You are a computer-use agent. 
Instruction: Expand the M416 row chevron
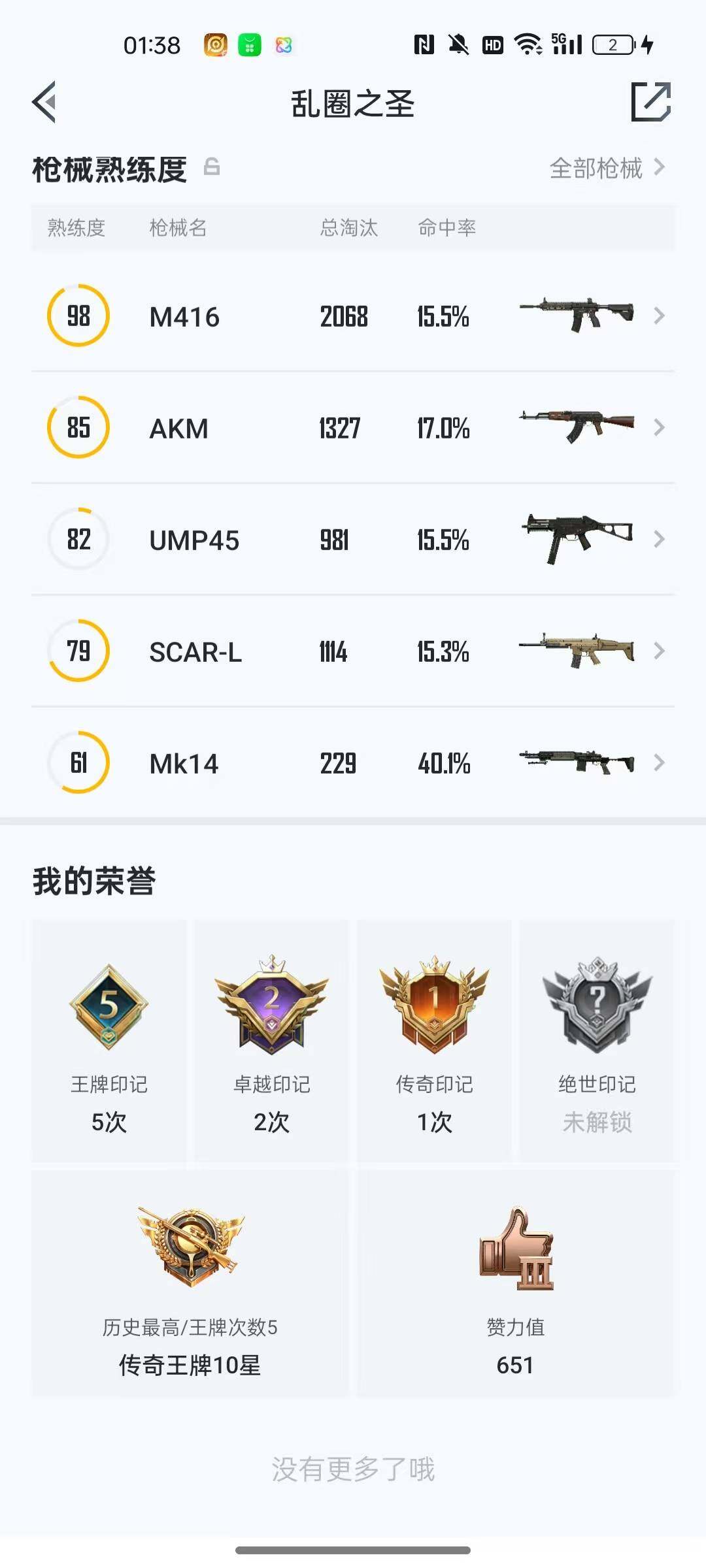pyautogui.click(x=659, y=316)
